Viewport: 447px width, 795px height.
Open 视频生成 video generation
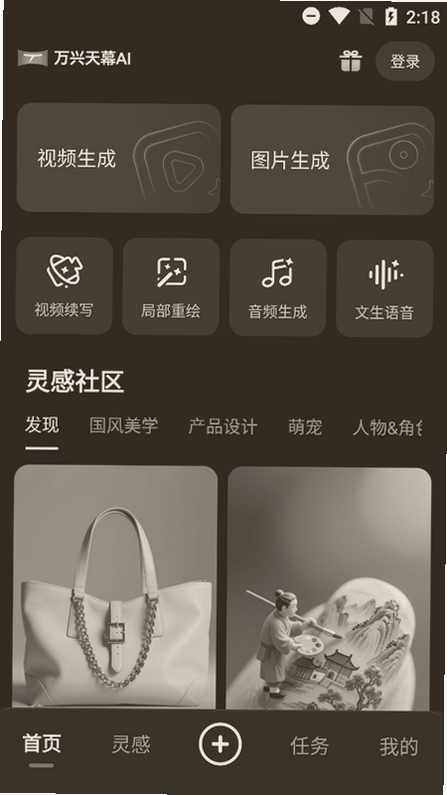pos(119,158)
